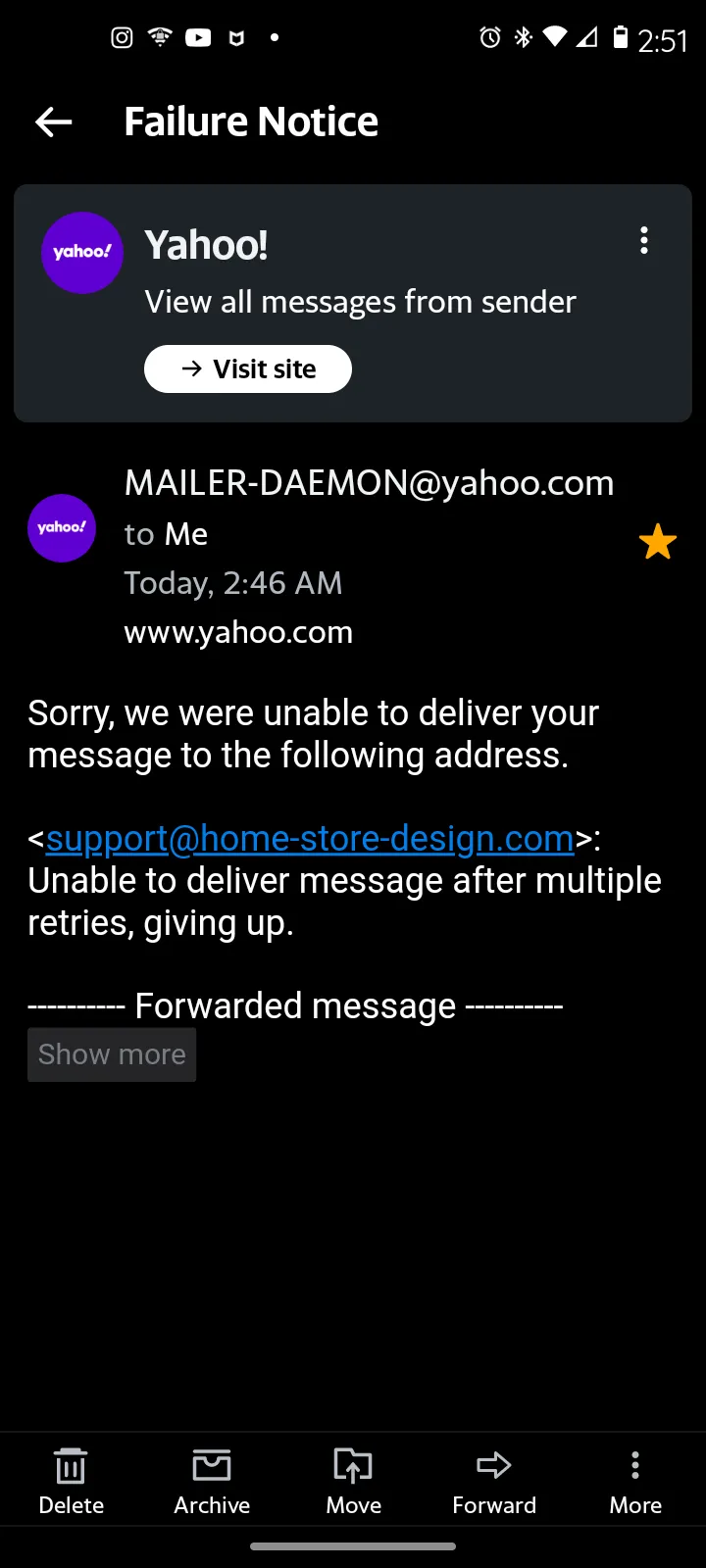Expand the forwarded message with Show more
Screen dimensions: 706x1568
tap(112, 1054)
